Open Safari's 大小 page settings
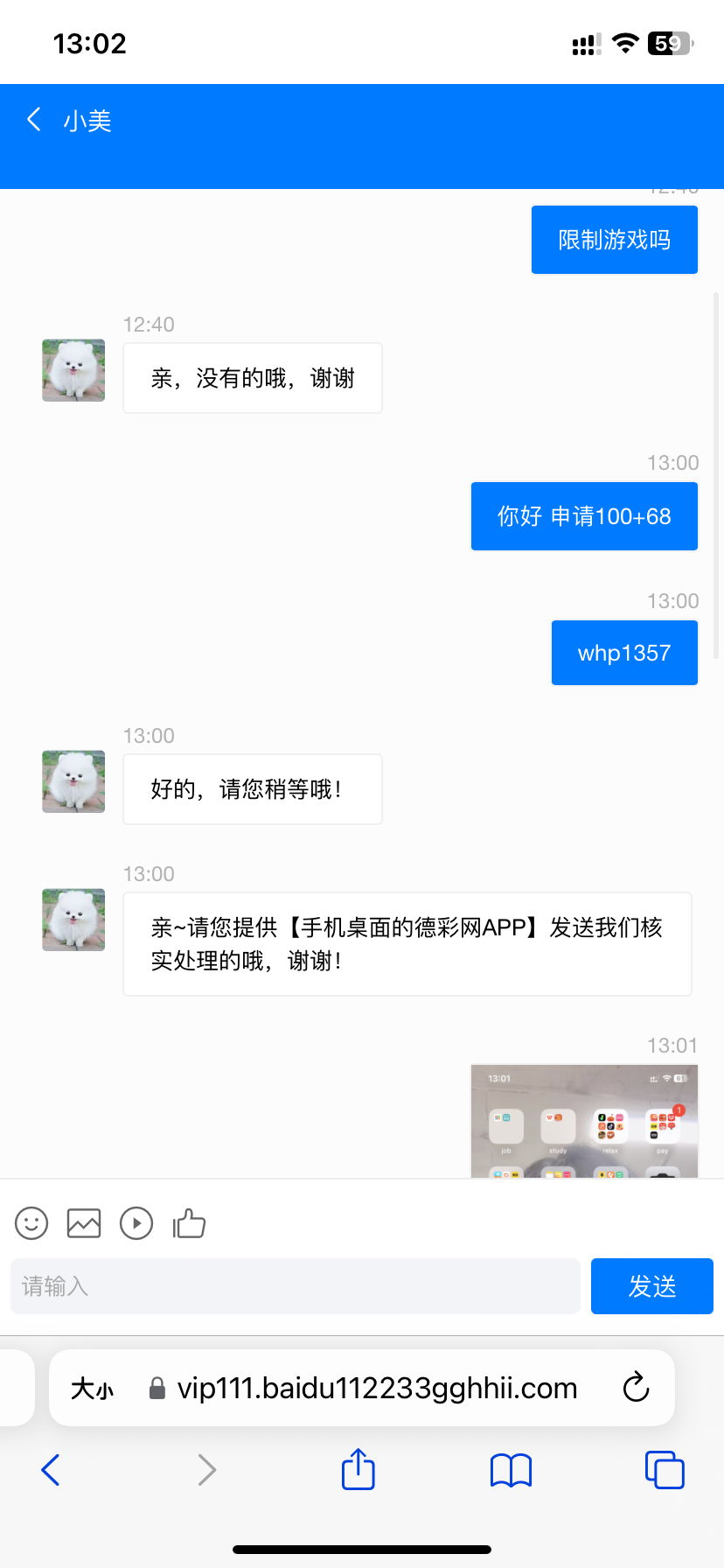Screen dimensions: 724x1568 pyautogui.click(x=92, y=1389)
